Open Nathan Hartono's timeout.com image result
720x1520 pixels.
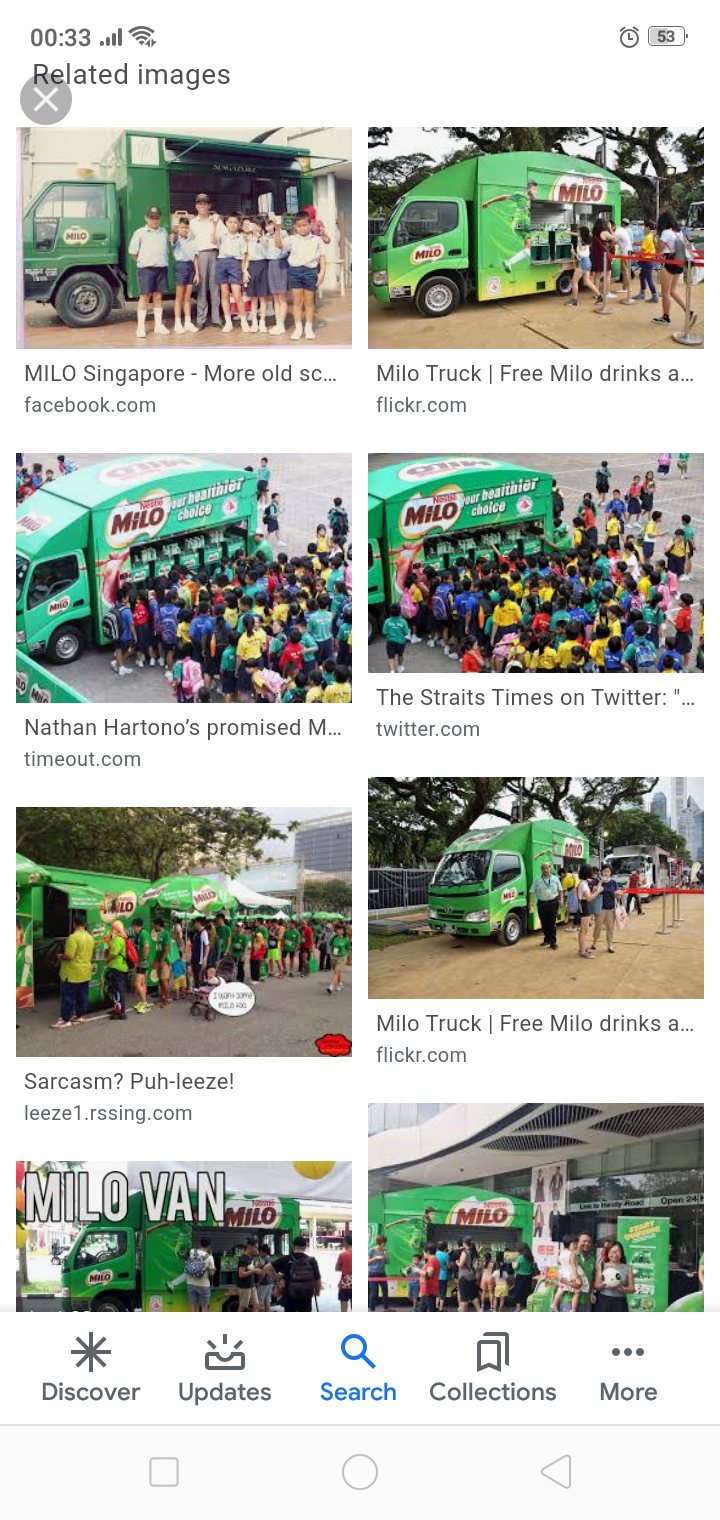(184, 578)
